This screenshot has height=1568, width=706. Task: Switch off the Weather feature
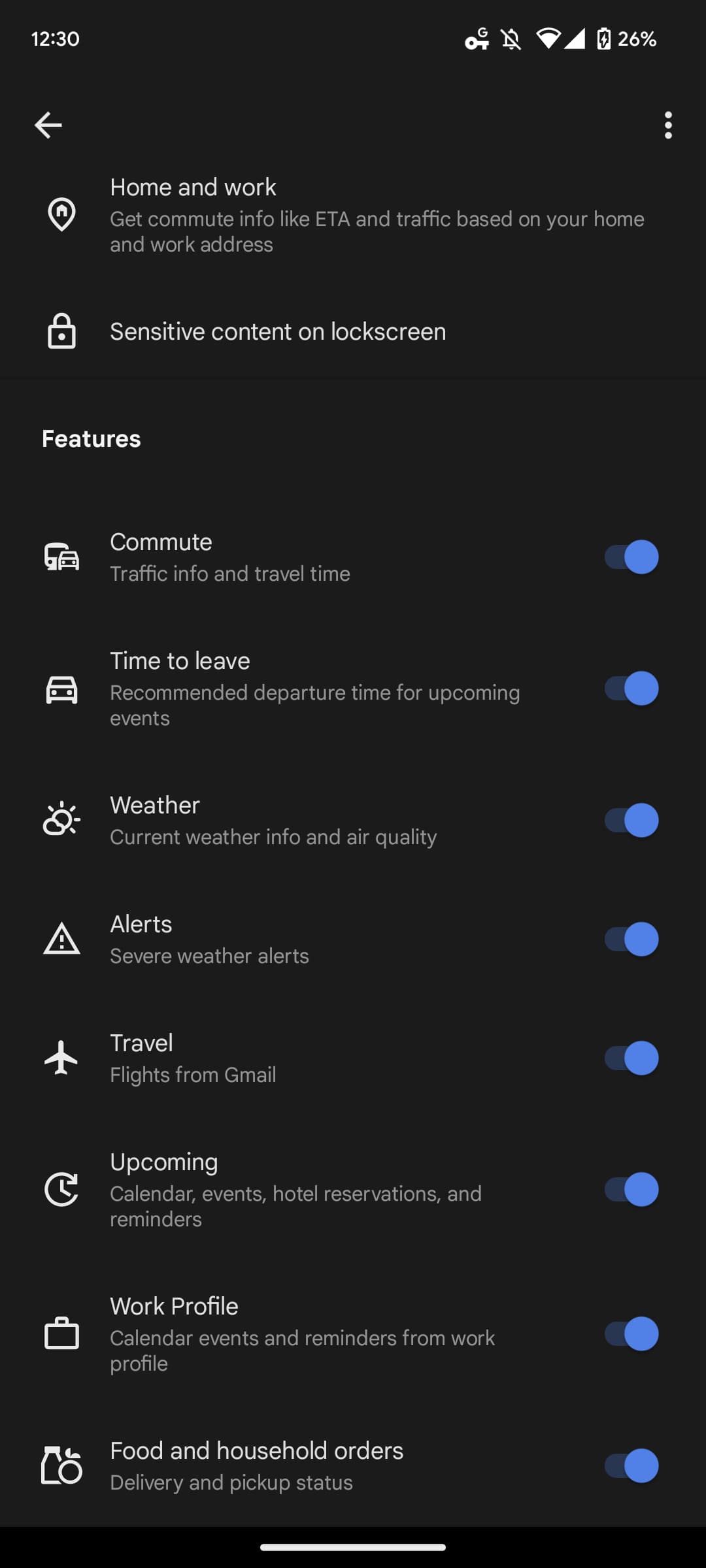point(631,821)
